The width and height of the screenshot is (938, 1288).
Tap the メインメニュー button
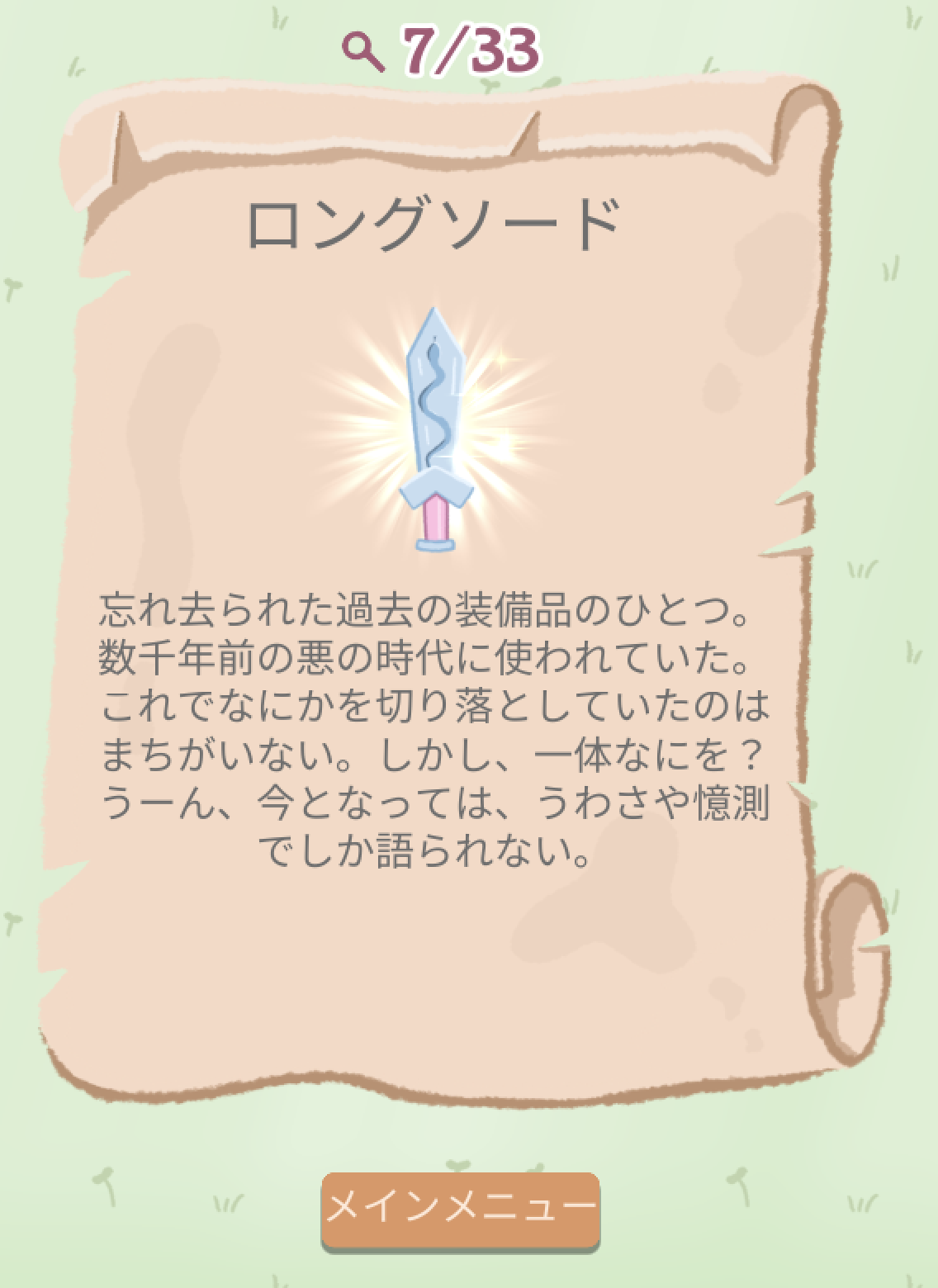[x=460, y=1210]
